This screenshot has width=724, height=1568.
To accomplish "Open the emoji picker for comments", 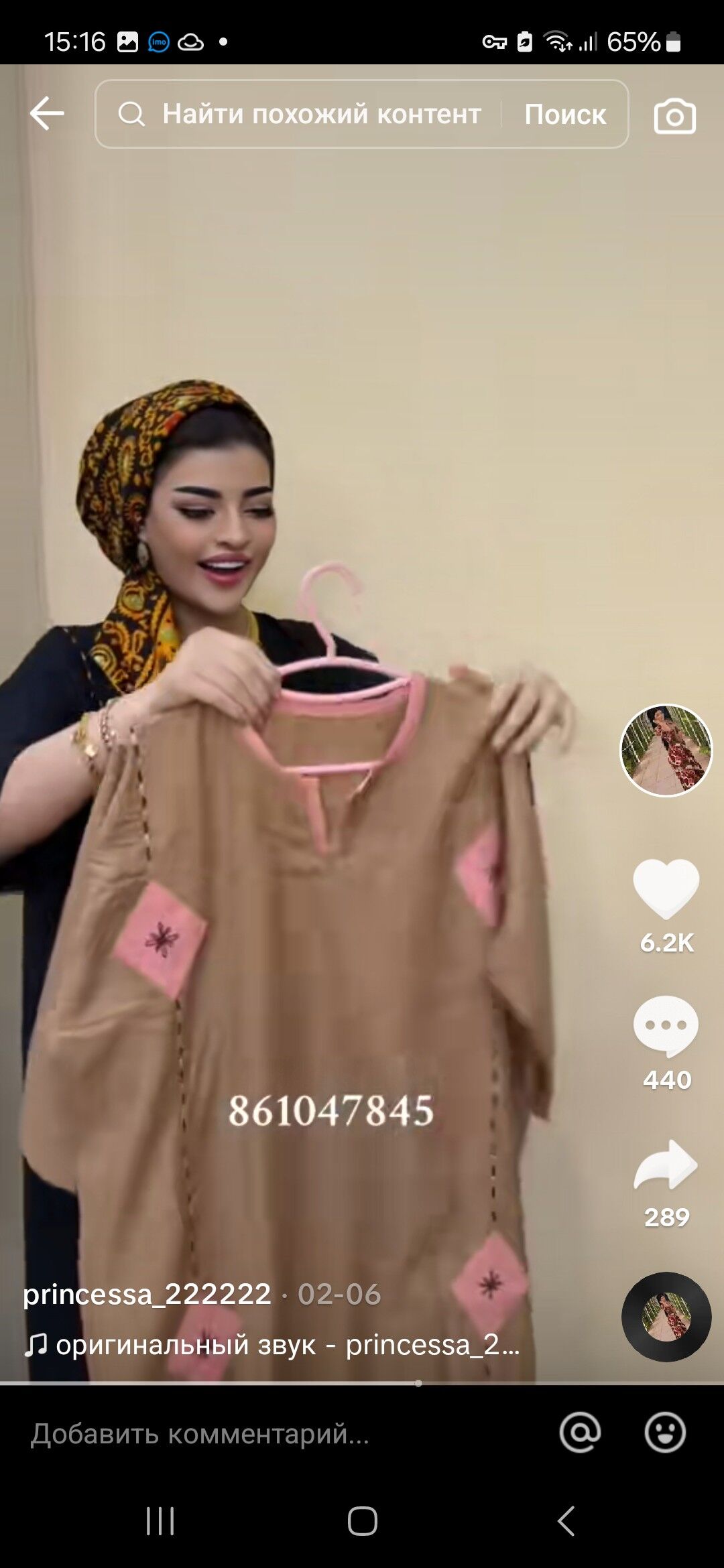I will click(664, 1433).
